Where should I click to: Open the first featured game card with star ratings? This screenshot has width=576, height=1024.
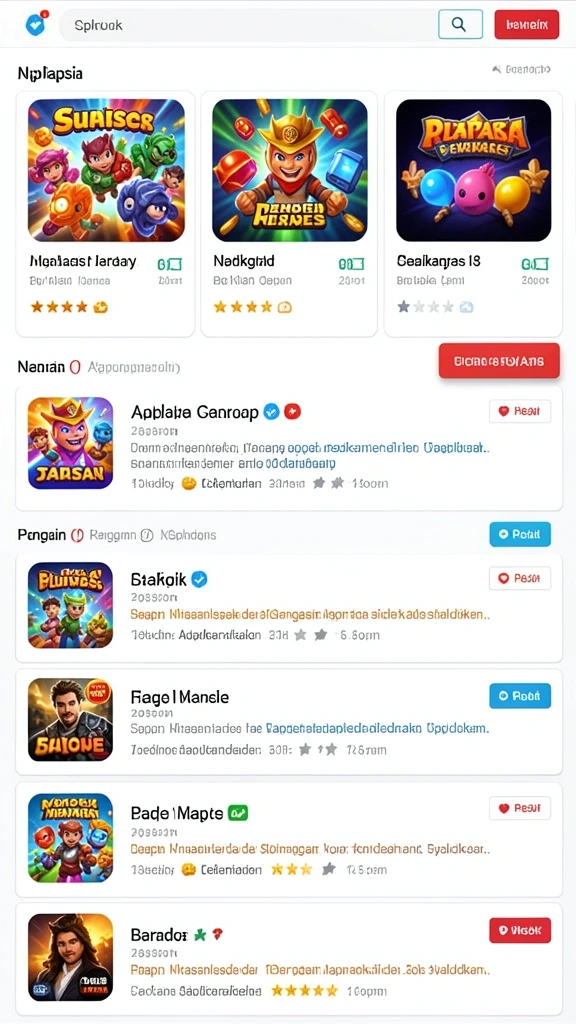pyautogui.click(x=106, y=214)
